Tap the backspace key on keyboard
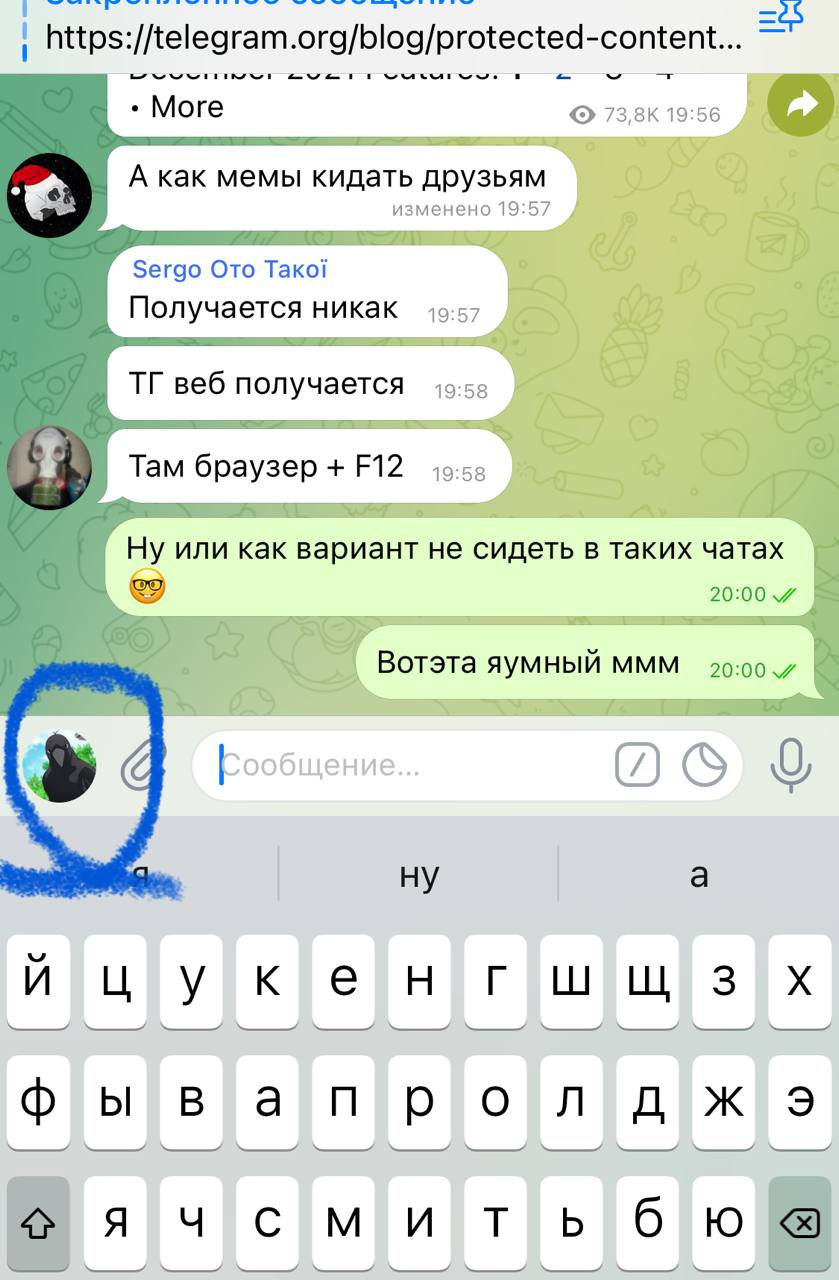 coord(799,1223)
